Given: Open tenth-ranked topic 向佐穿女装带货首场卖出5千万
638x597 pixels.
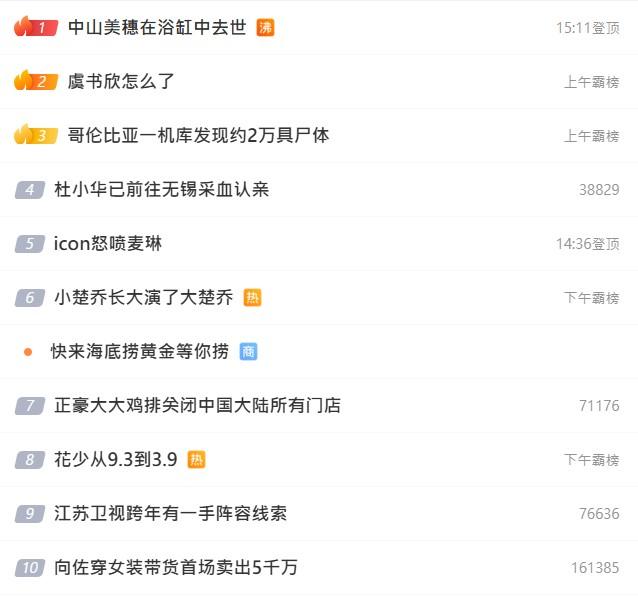Looking at the screenshot, I should coord(175,567).
